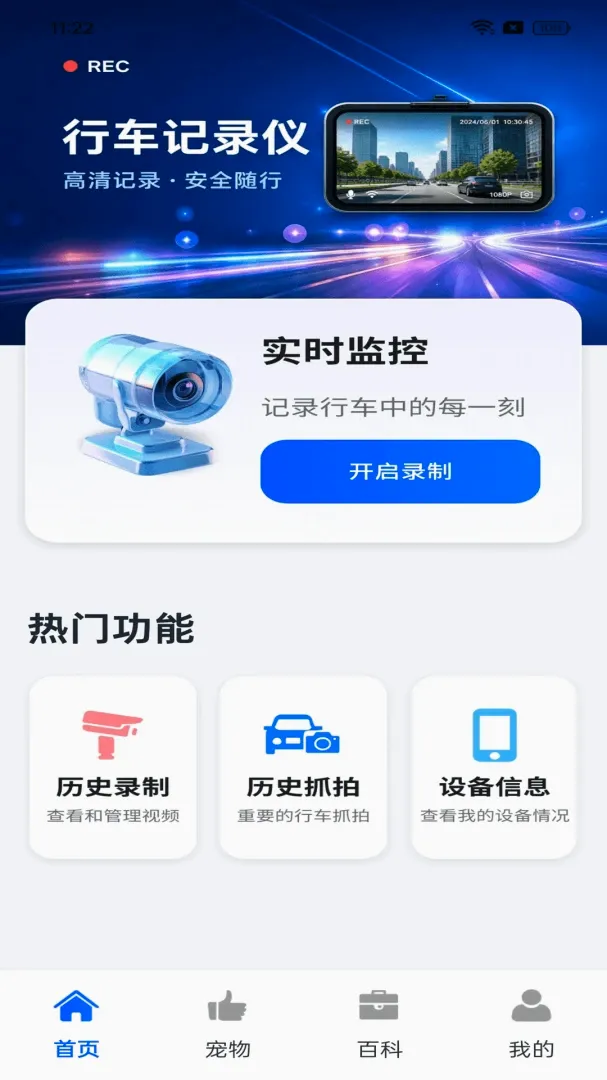Screen dimensions: 607x1080
Task: Go to the 百科 tab
Action: coord(380,1024)
